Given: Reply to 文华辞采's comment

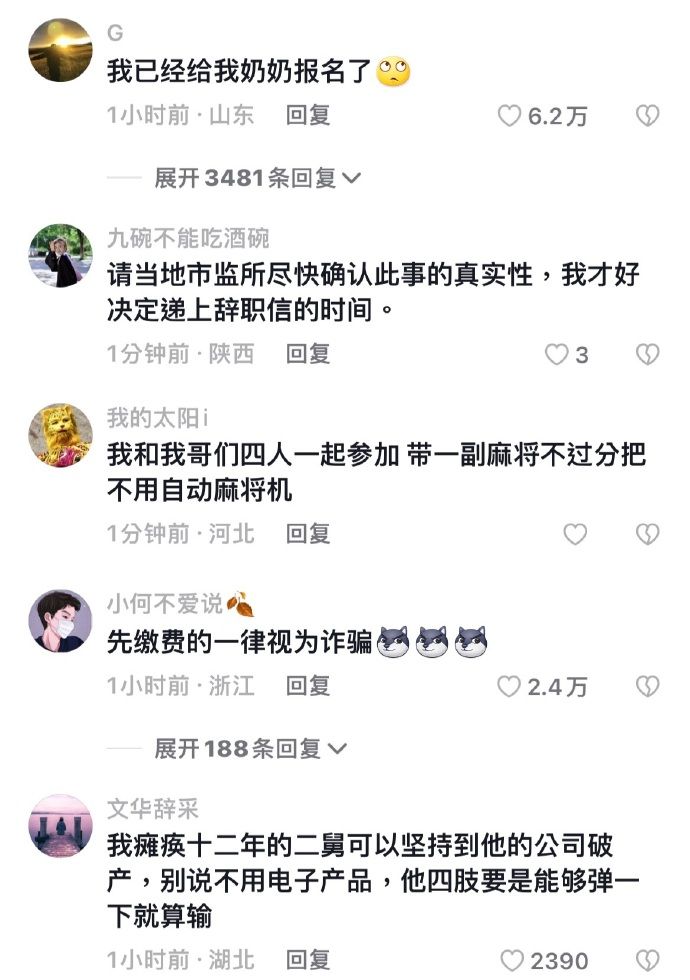Looking at the screenshot, I should (308, 961).
